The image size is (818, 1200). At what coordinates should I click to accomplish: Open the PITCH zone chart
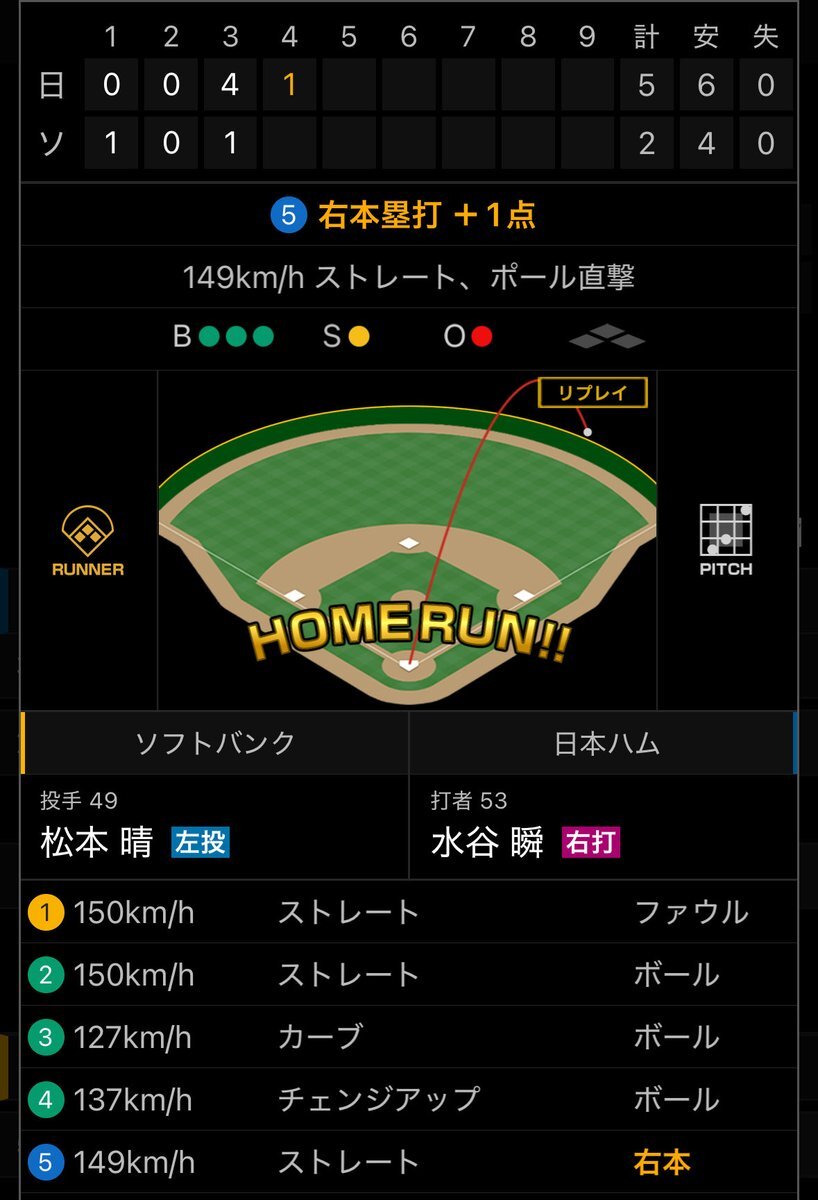click(726, 541)
